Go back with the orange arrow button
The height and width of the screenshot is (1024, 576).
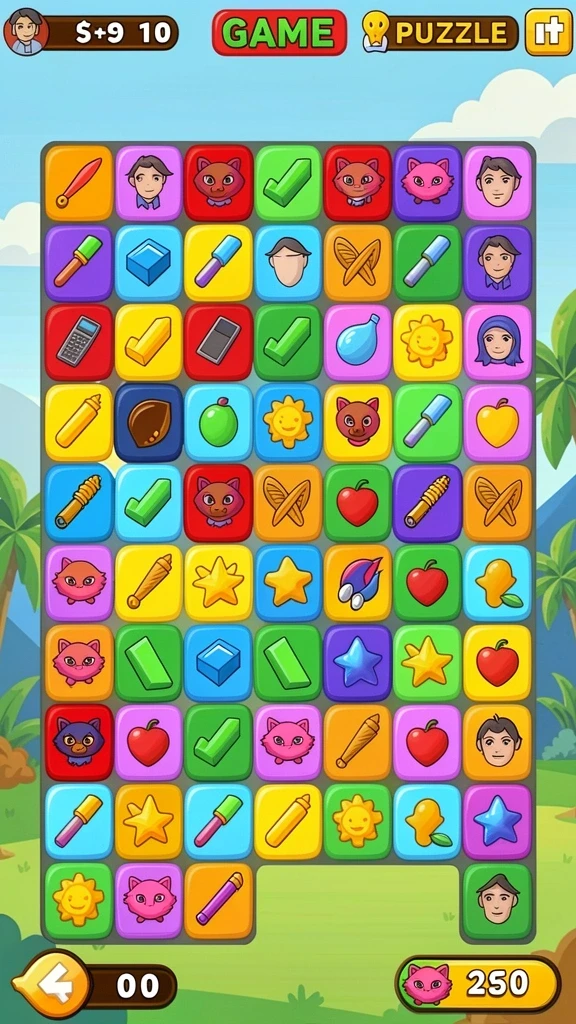pyautogui.click(x=52, y=985)
